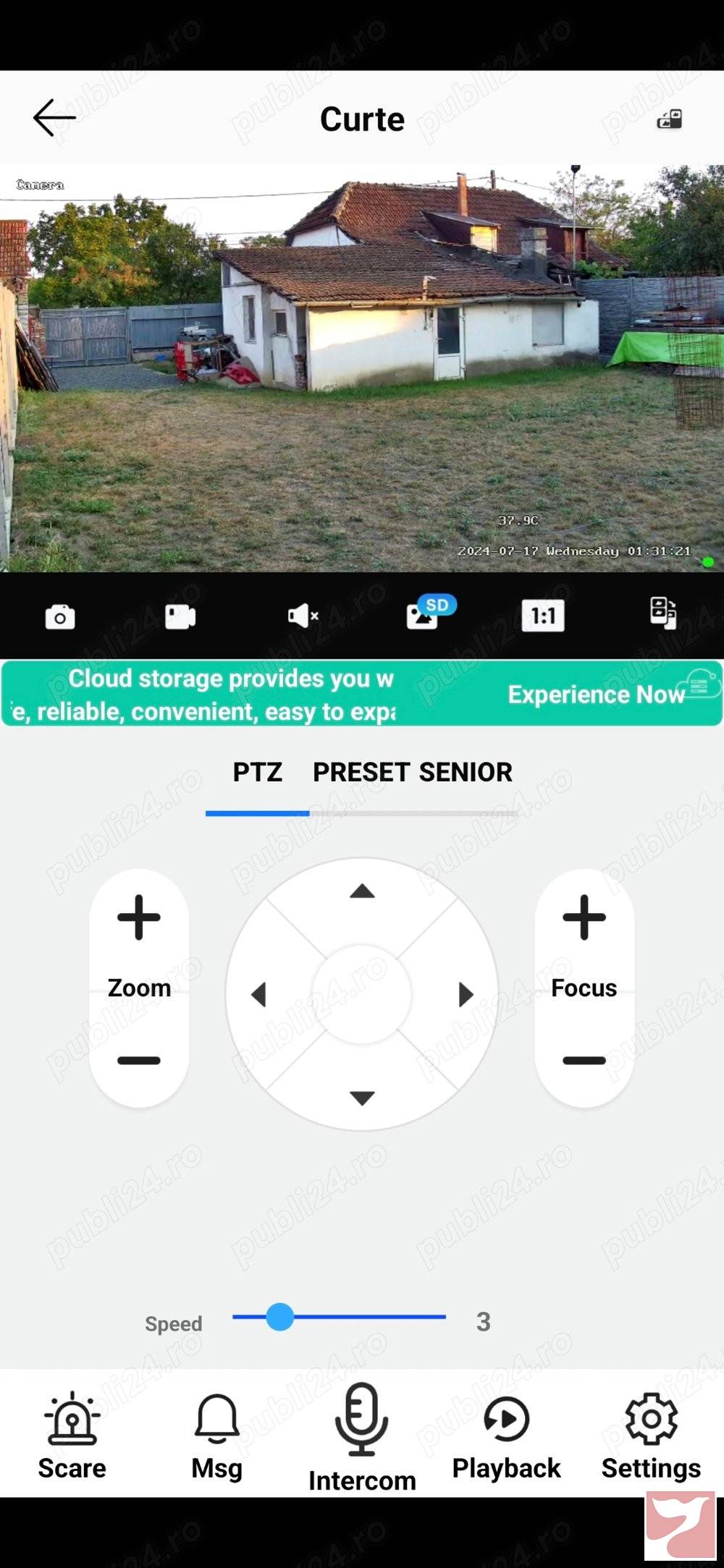Go back using the arrow

(x=54, y=118)
